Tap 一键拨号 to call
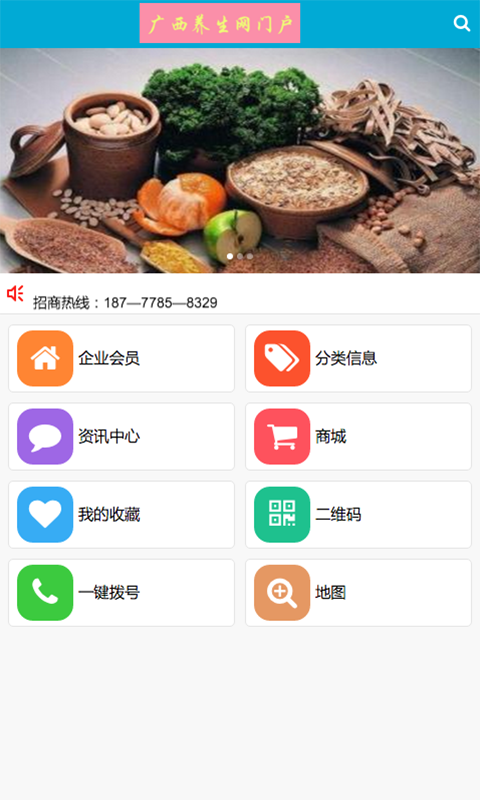The width and height of the screenshot is (480, 800). coord(121,592)
